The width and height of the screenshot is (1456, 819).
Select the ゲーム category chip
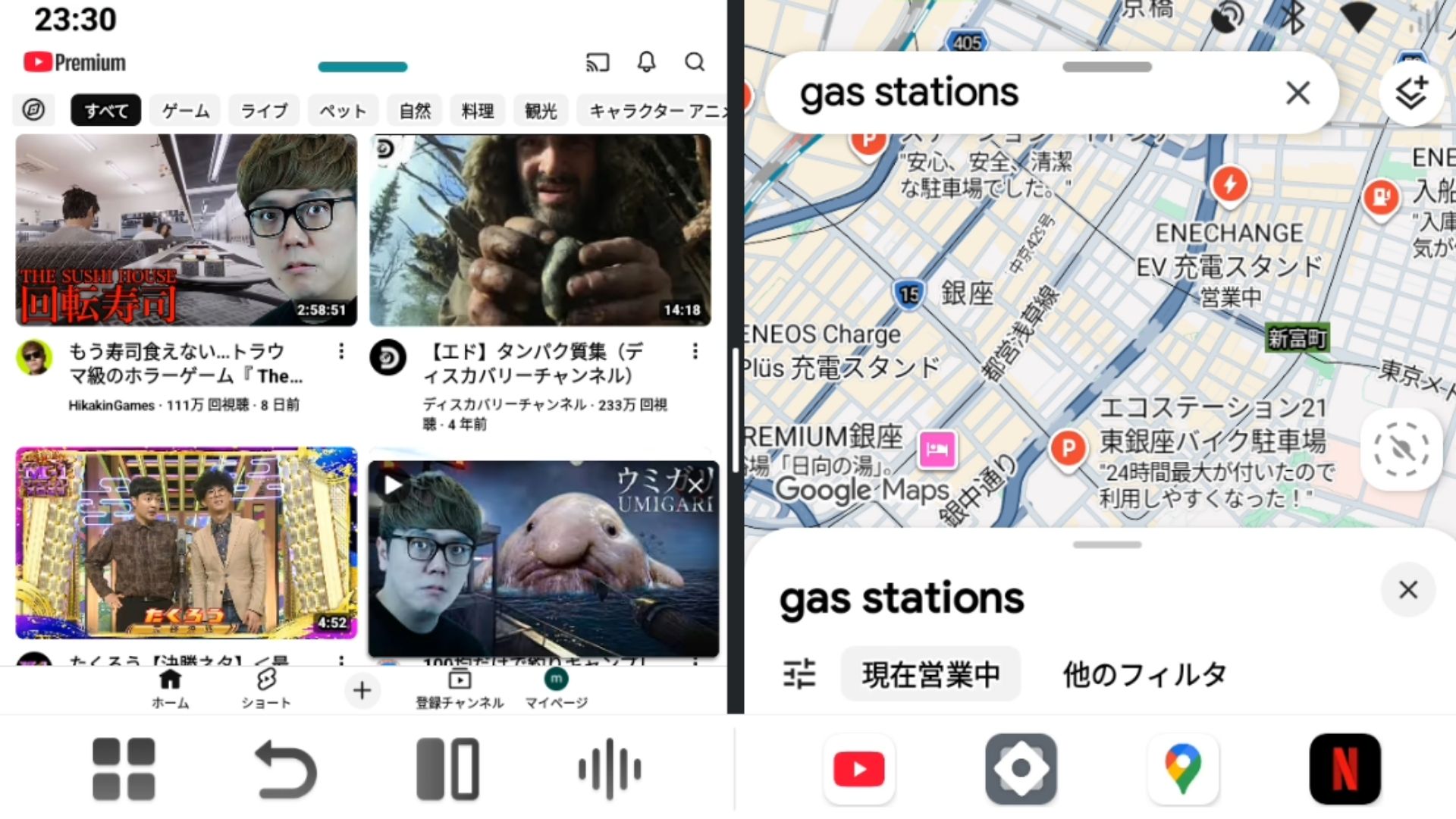(x=185, y=111)
